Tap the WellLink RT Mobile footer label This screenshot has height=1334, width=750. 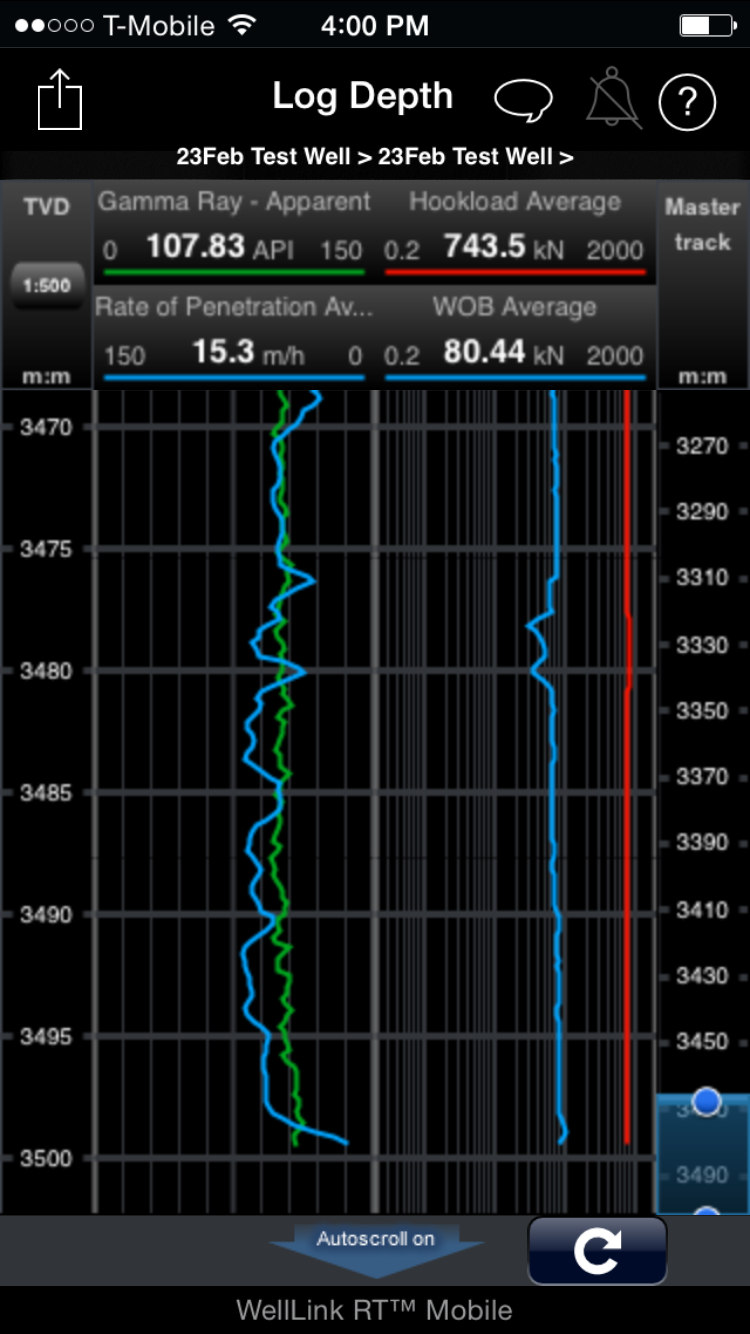[374, 1310]
